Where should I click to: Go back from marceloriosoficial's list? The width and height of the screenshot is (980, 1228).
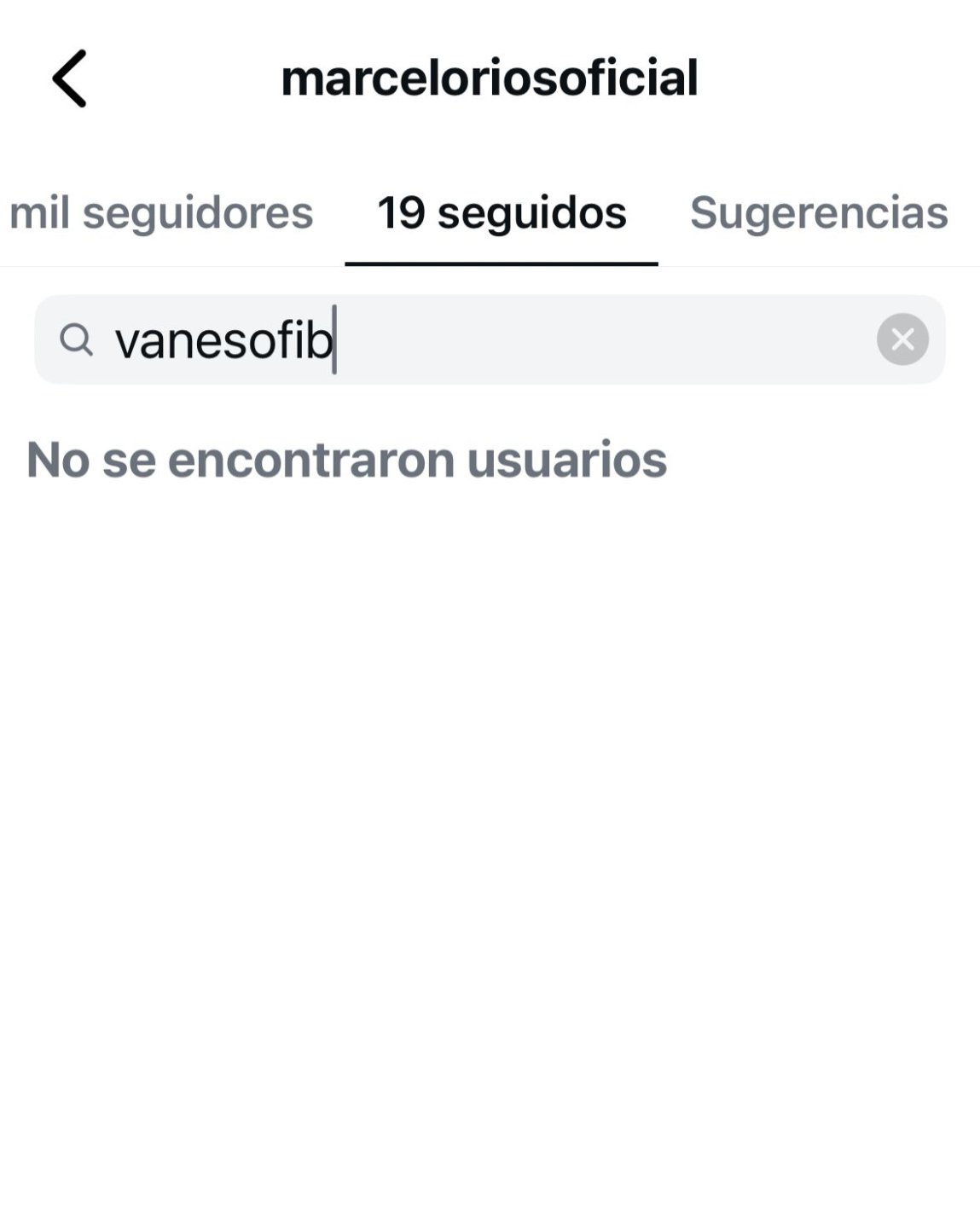point(70,78)
